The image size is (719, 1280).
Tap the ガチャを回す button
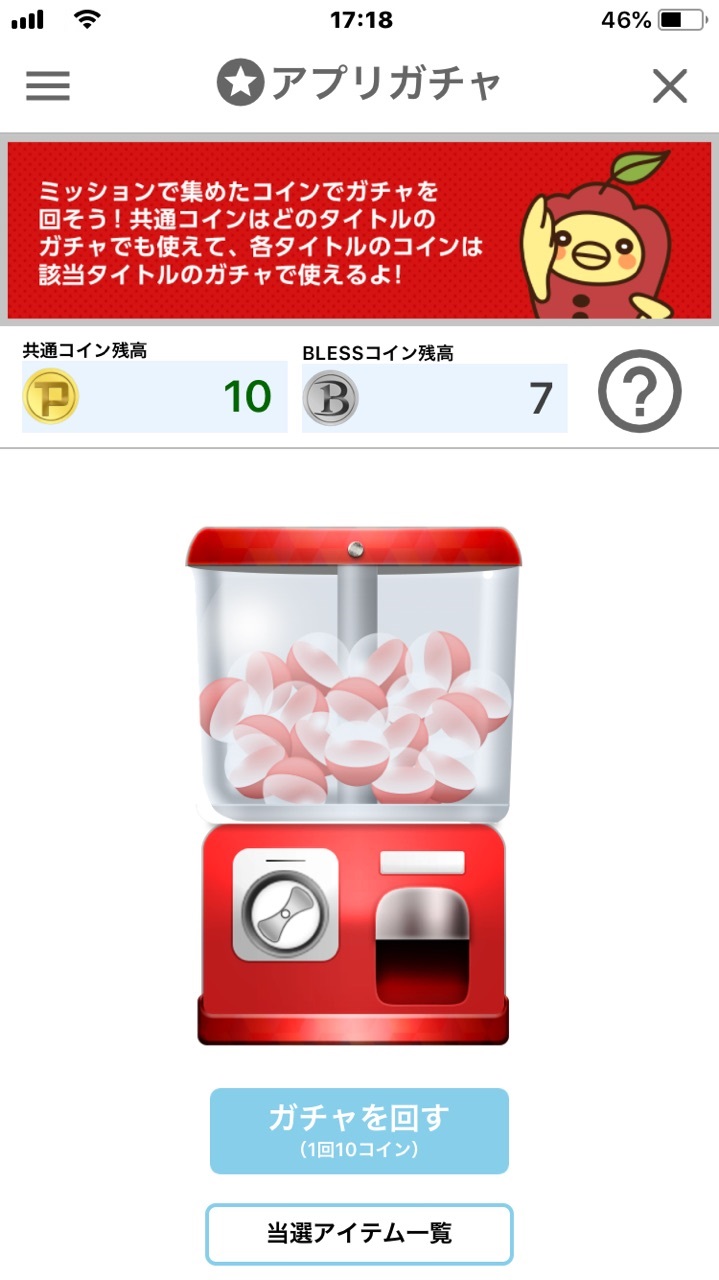(x=359, y=1130)
